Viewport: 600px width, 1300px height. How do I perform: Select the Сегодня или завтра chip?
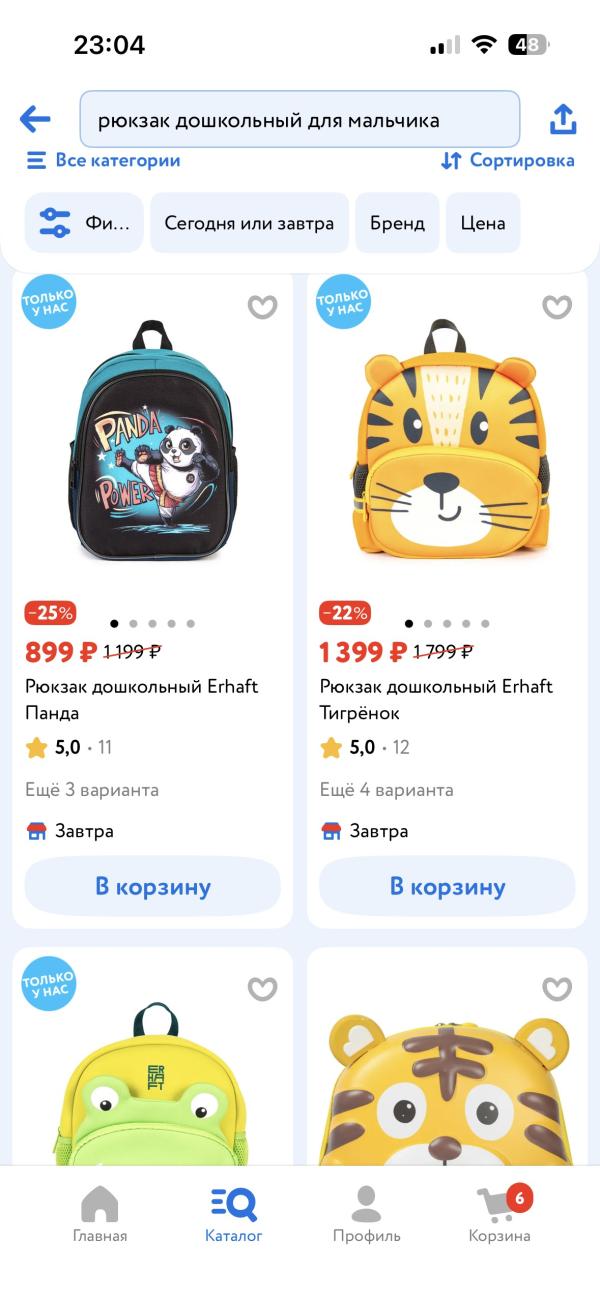pos(249,223)
